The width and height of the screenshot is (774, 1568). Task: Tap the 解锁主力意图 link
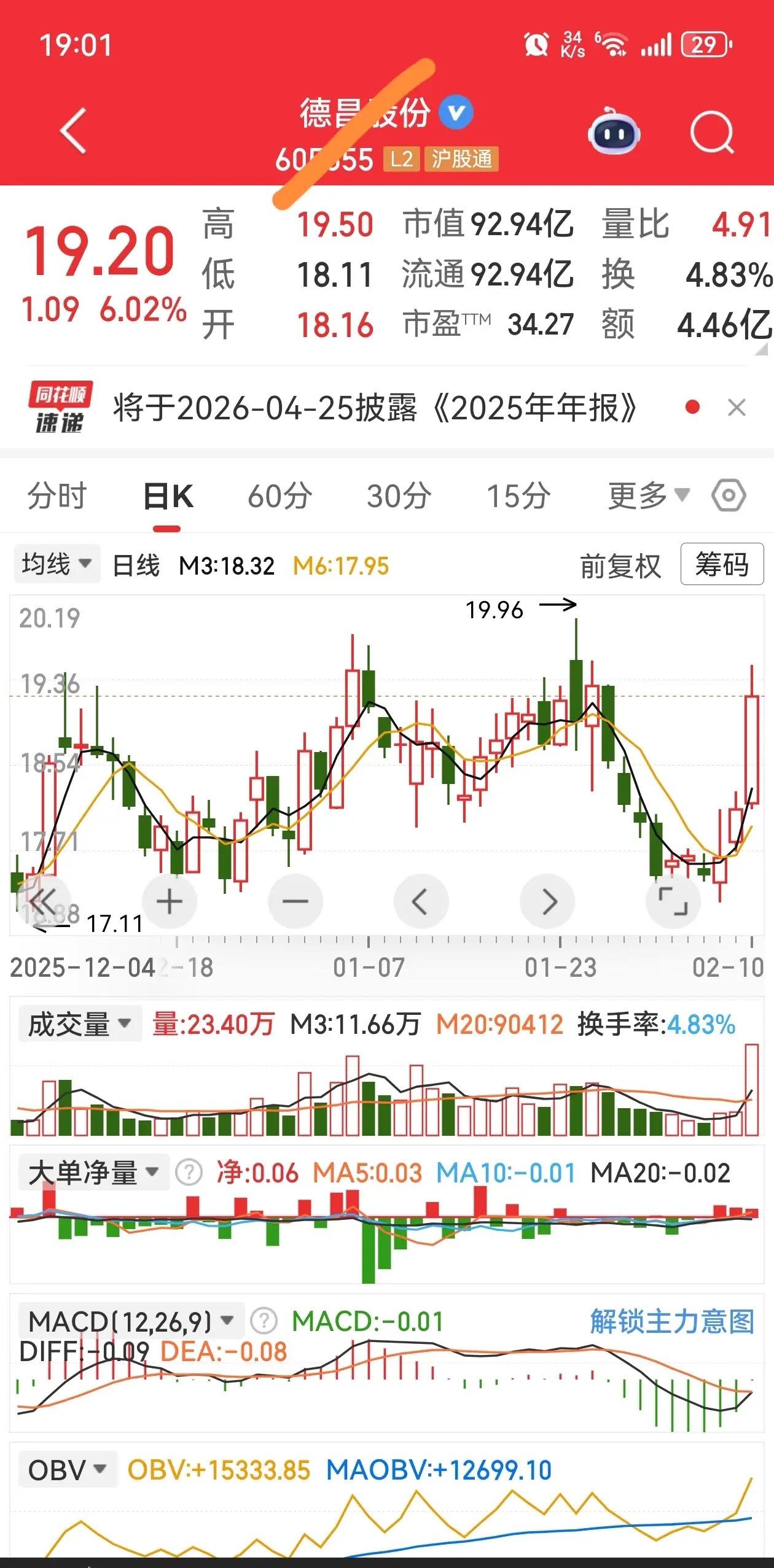672,1321
